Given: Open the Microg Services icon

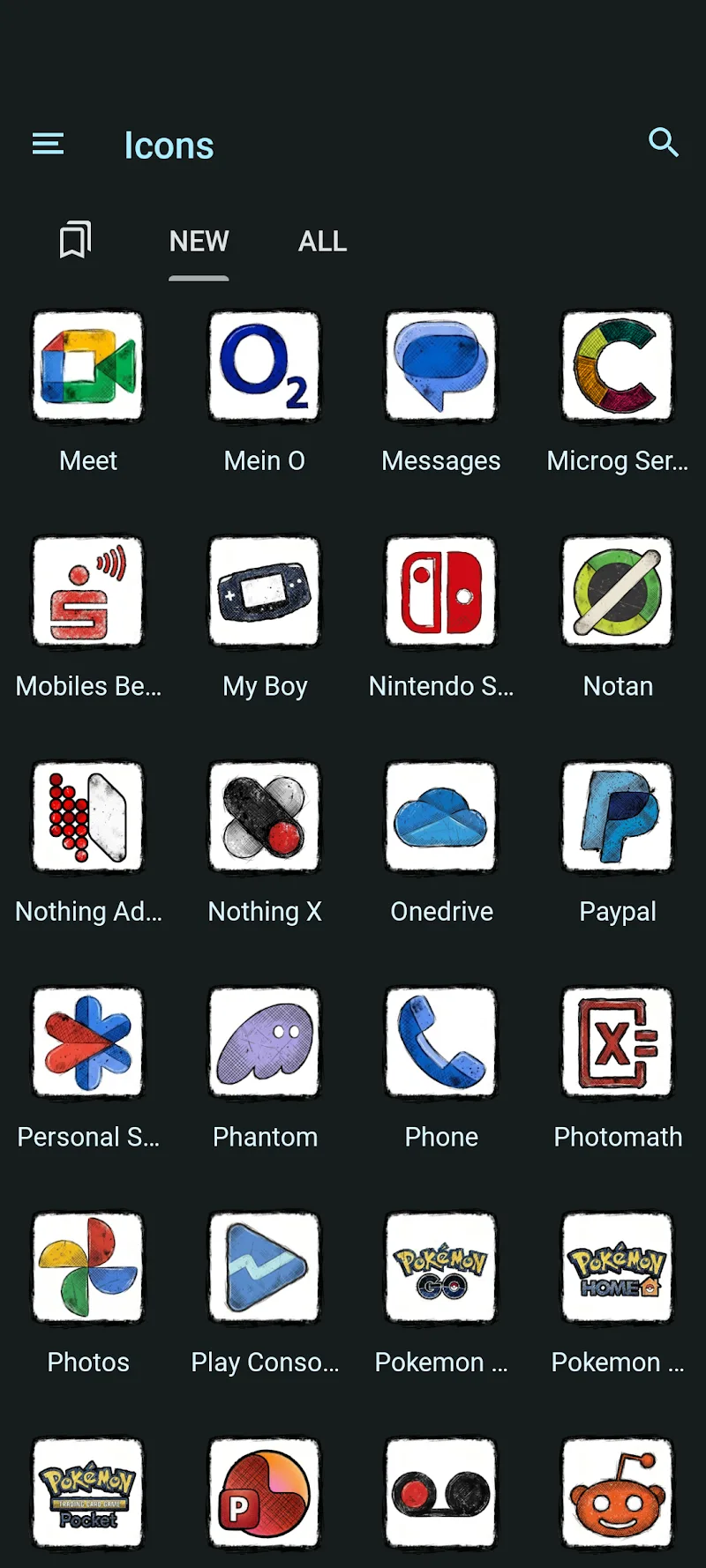Looking at the screenshot, I should click(618, 366).
